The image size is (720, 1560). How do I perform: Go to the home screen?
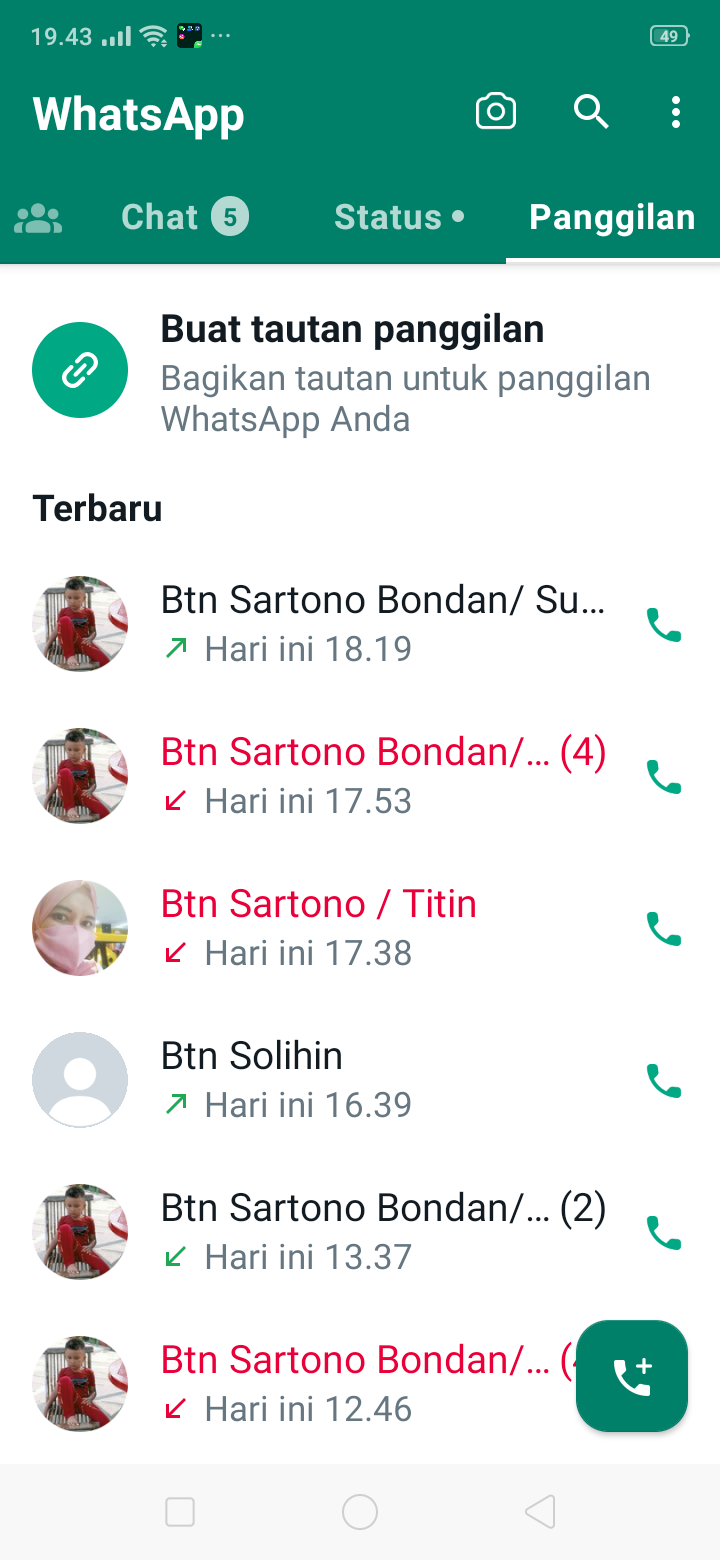point(360,1512)
